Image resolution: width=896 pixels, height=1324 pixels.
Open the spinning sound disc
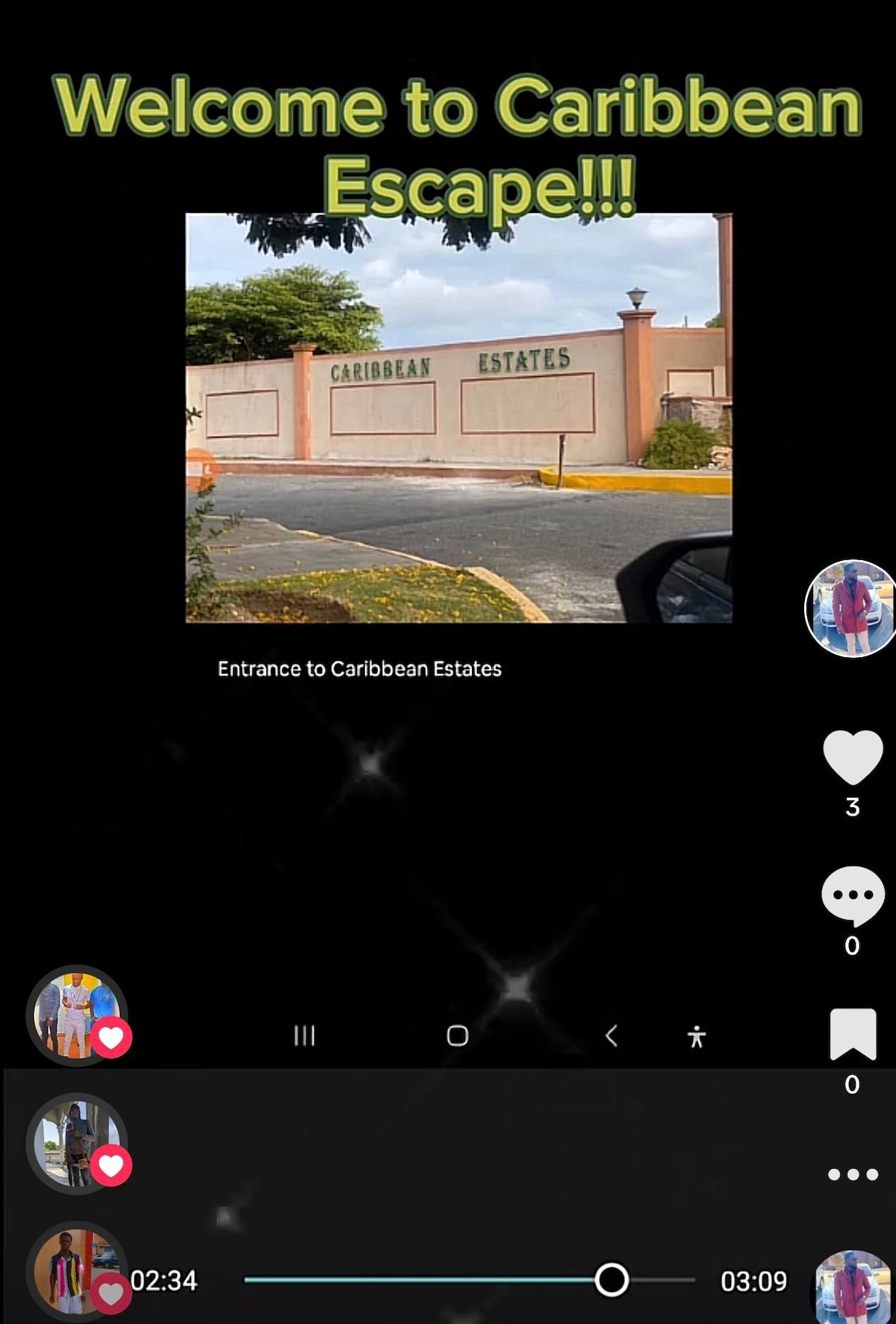[x=853, y=1286]
